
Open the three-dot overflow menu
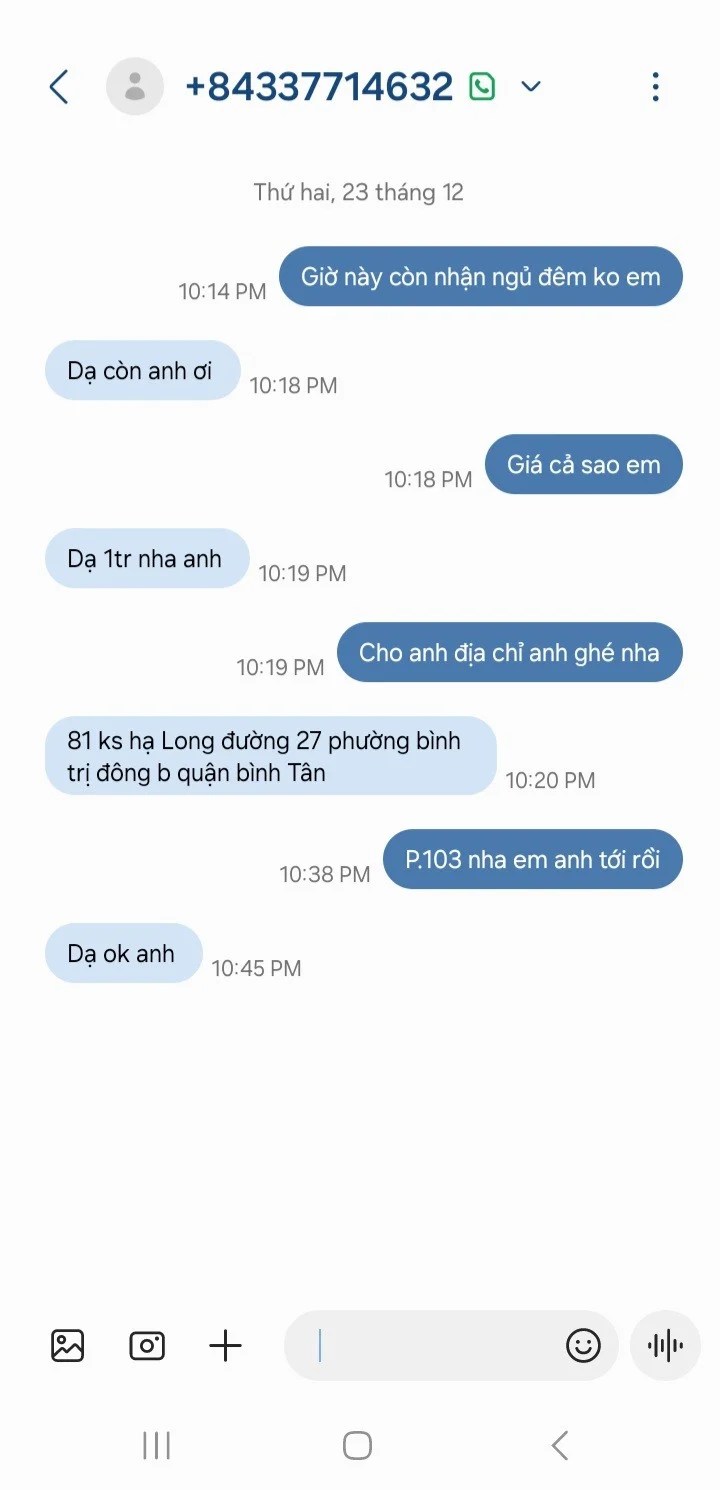coord(655,87)
